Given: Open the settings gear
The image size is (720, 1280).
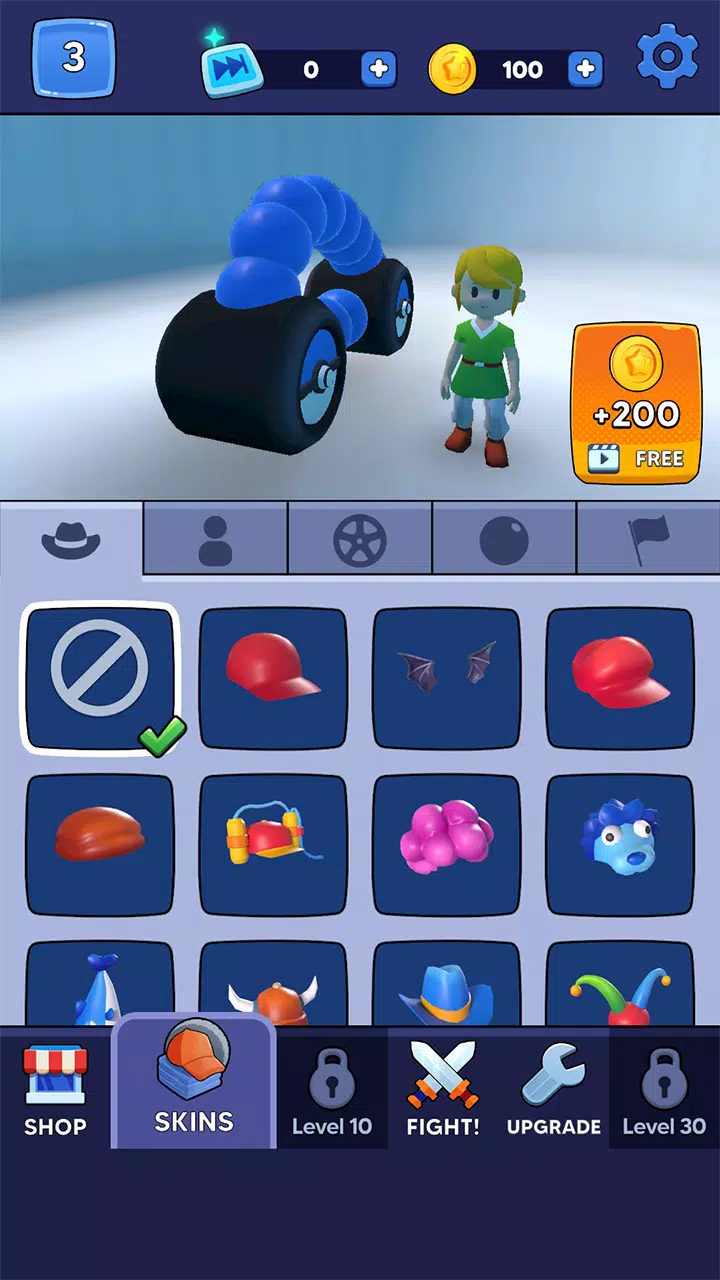Looking at the screenshot, I should (666, 58).
